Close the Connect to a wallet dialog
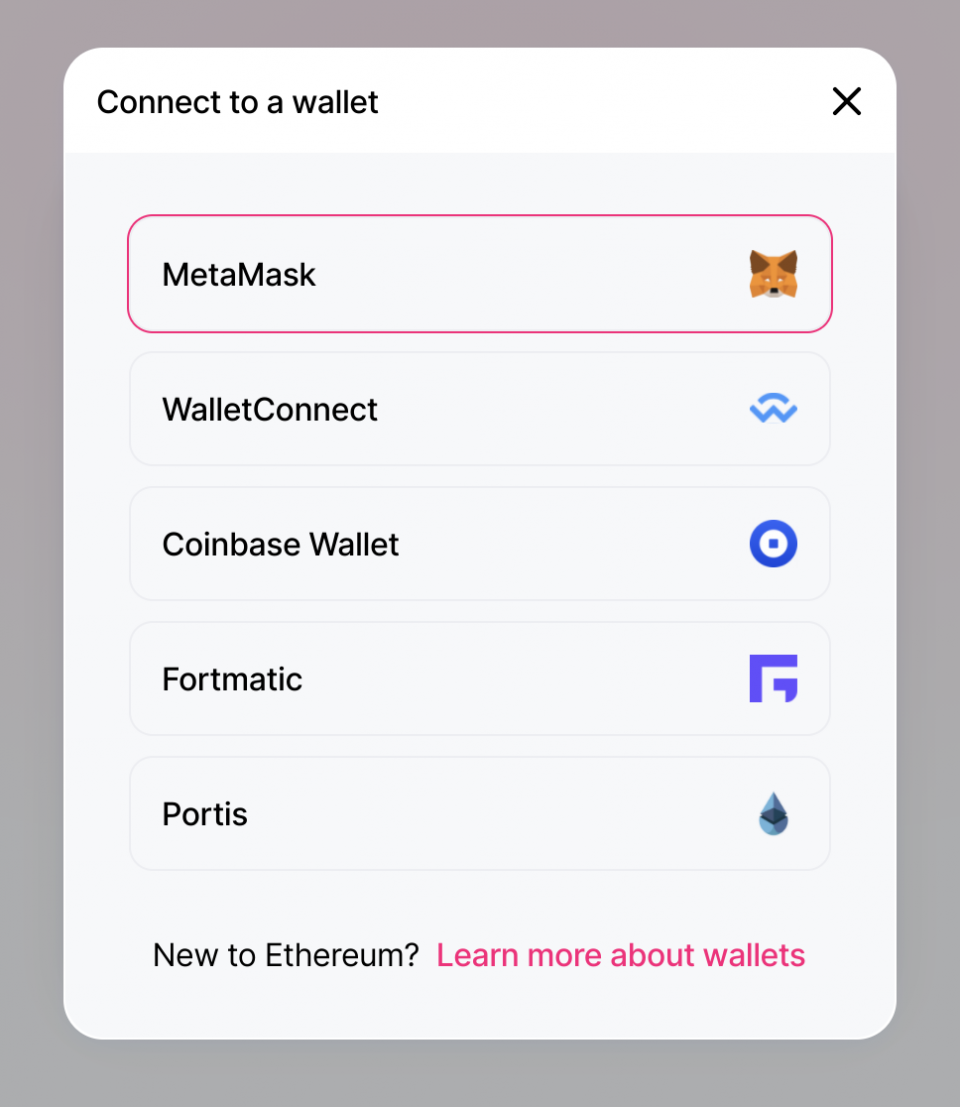The width and height of the screenshot is (960, 1107). [x=846, y=101]
